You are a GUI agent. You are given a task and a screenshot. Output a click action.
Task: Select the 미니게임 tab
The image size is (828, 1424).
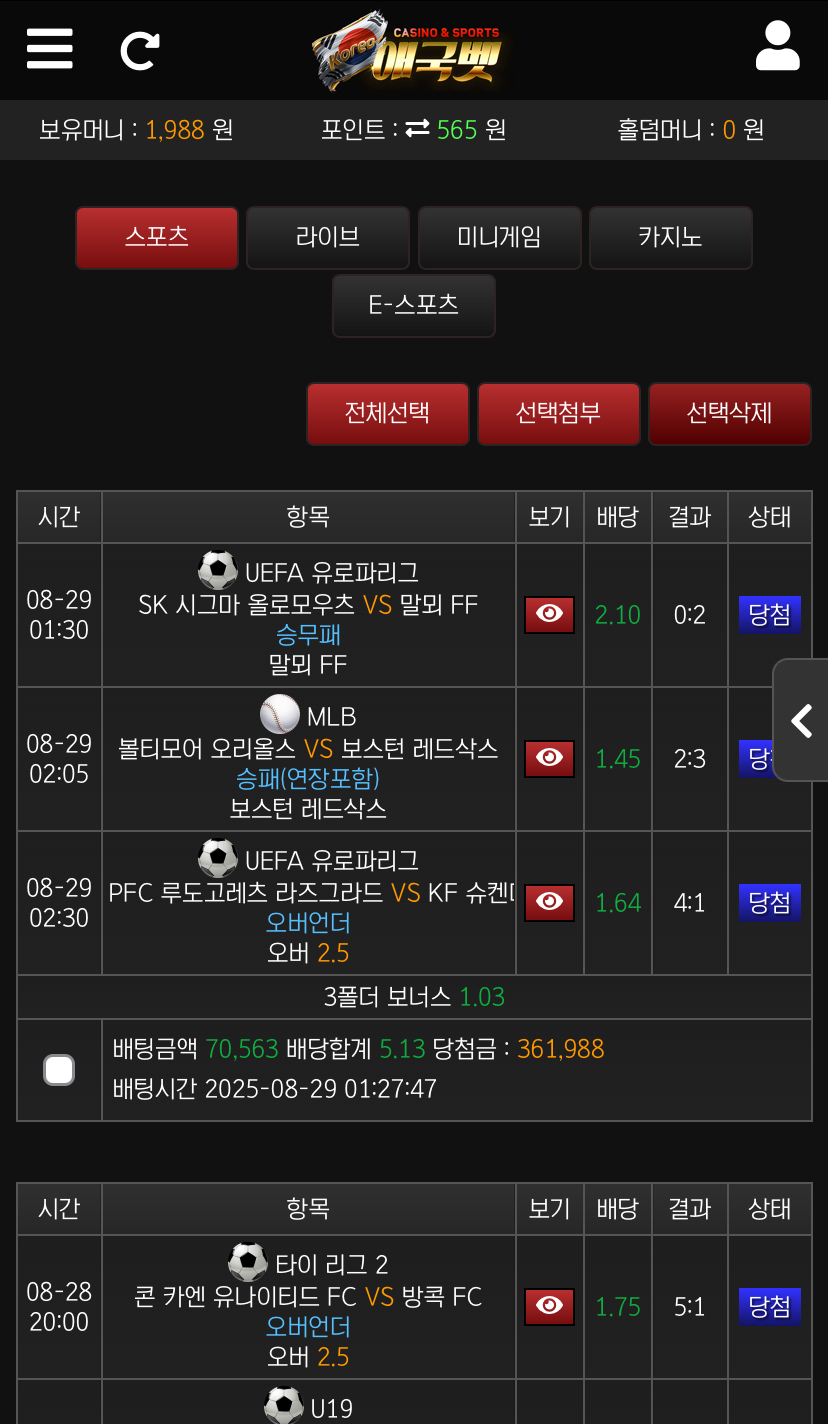pyautogui.click(x=499, y=238)
